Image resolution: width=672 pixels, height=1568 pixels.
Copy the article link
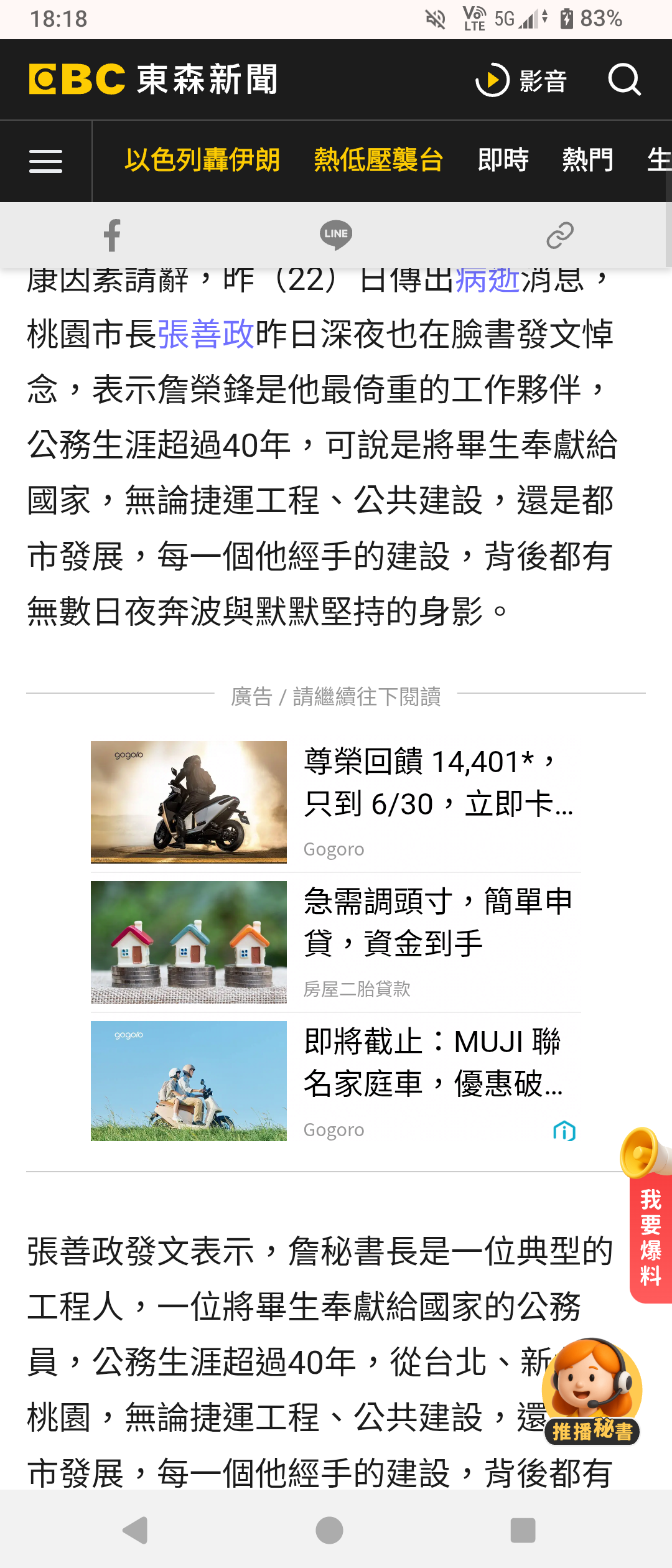point(559,235)
